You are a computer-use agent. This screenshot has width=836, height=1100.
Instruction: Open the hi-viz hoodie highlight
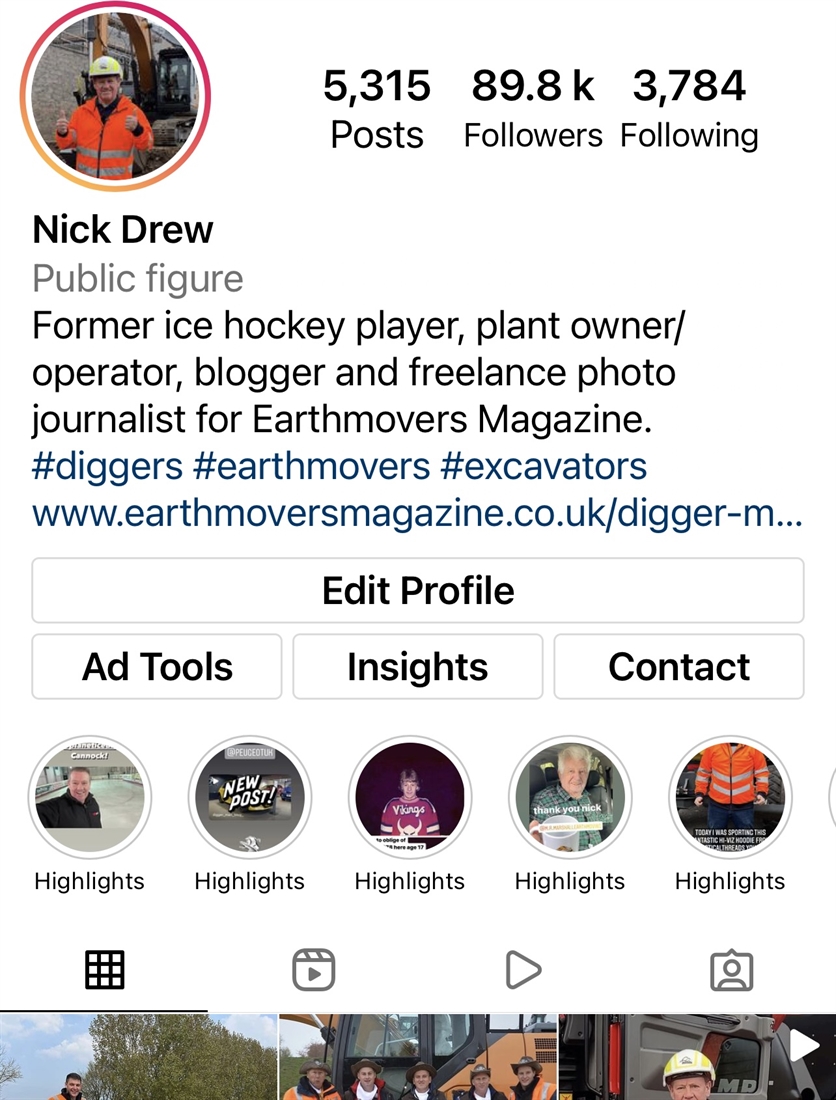730,798
